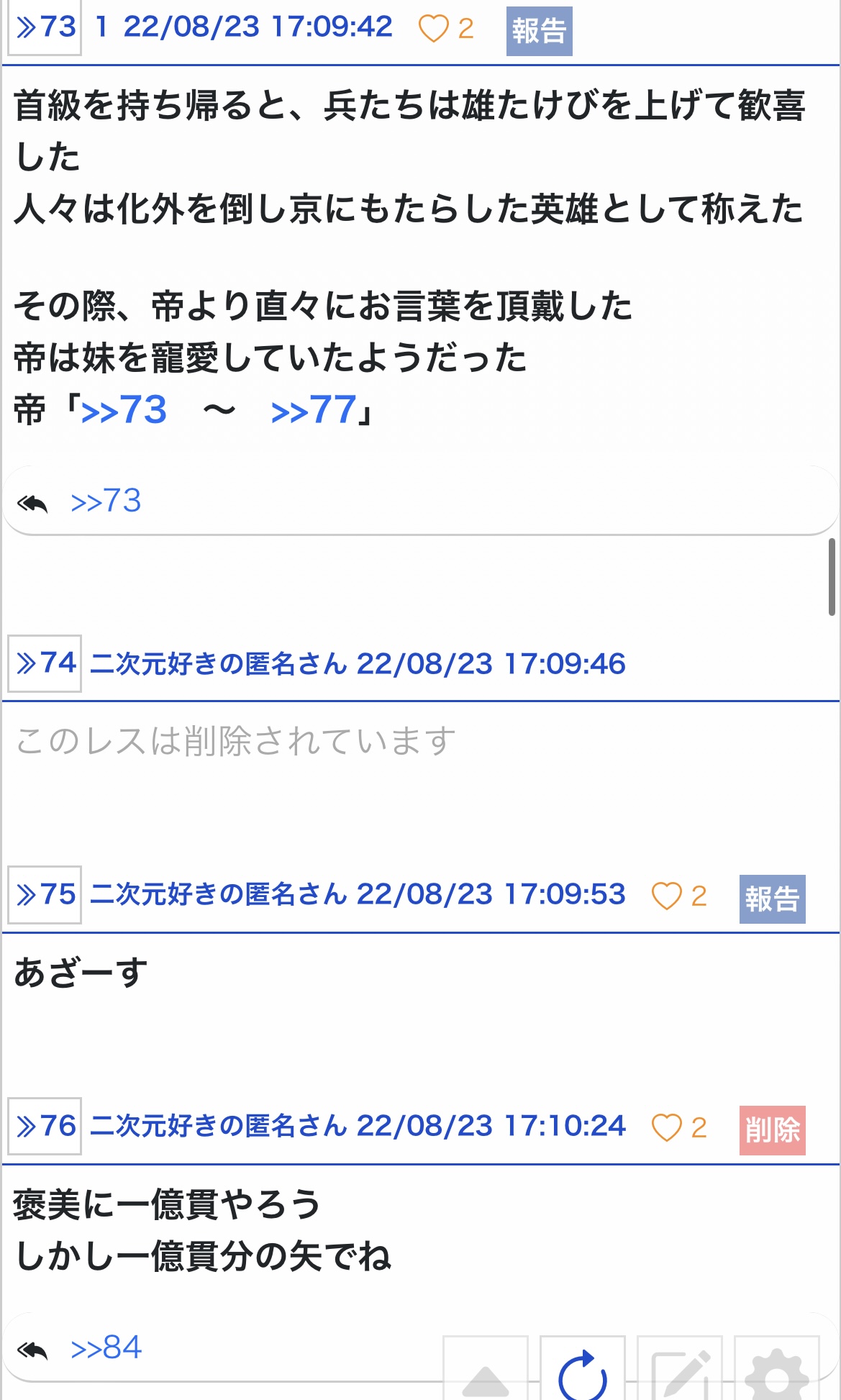The width and height of the screenshot is (841, 1400).
Task: Follow the >>77 anchor link
Action: coord(314,411)
